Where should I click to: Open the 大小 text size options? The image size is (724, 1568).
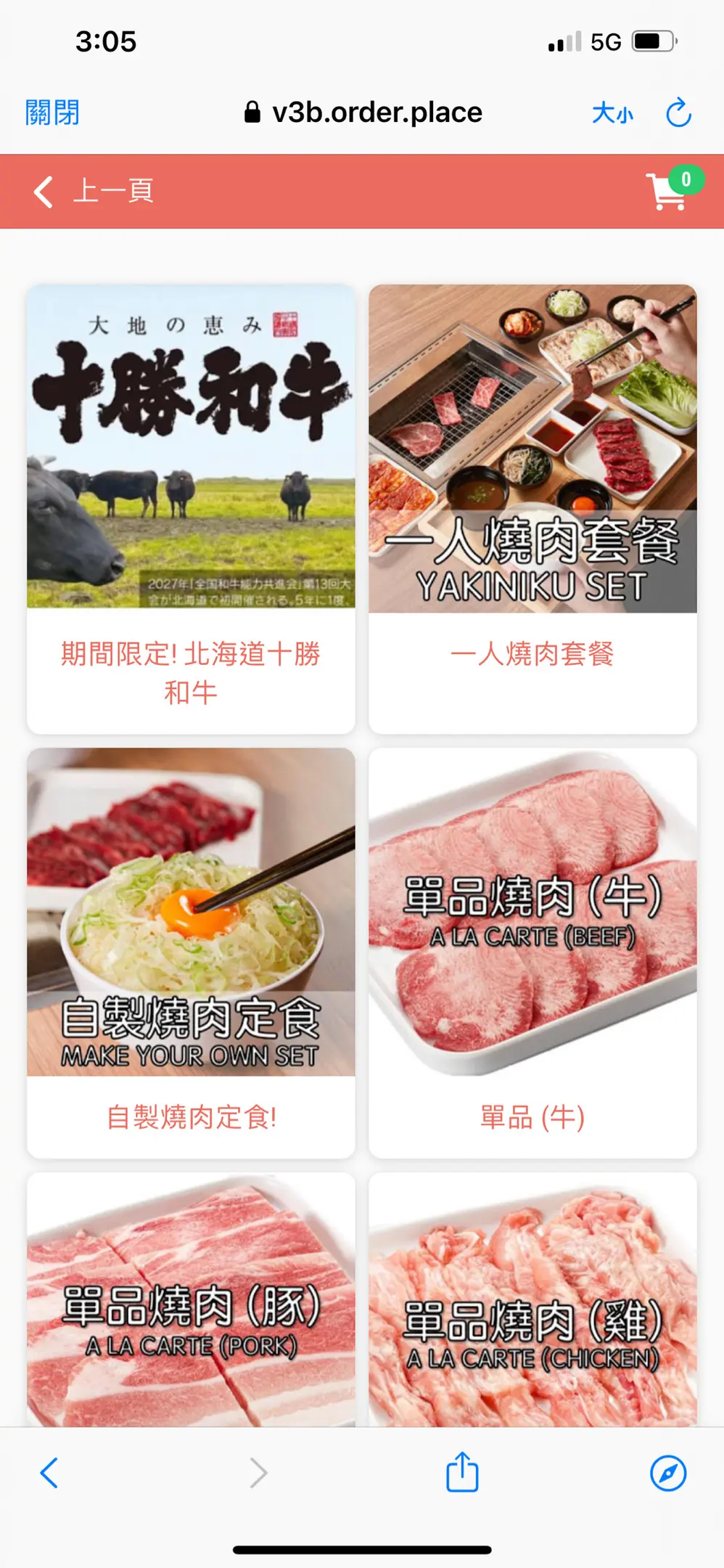pyautogui.click(x=612, y=113)
